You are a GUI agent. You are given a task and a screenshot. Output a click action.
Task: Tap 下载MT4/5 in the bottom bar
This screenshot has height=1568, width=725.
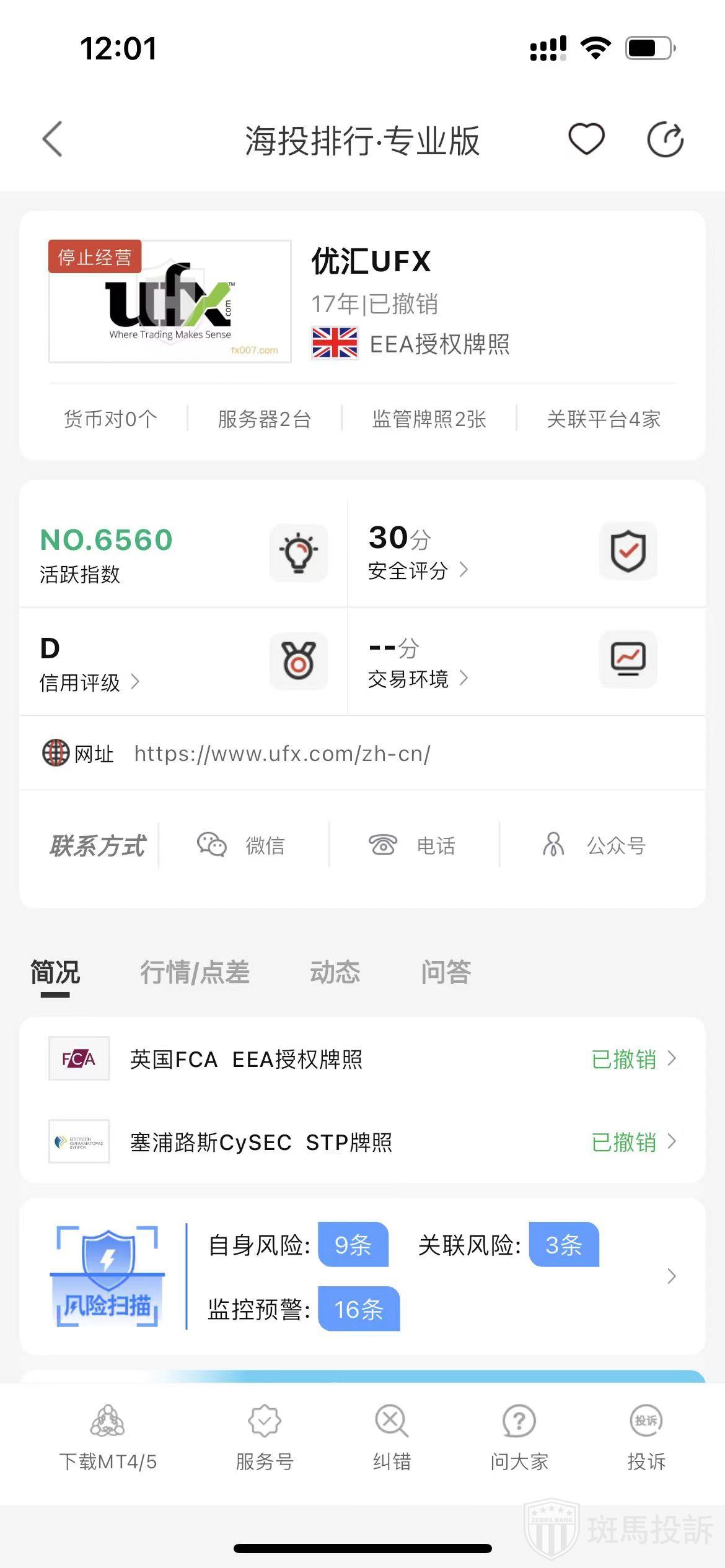click(108, 1437)
